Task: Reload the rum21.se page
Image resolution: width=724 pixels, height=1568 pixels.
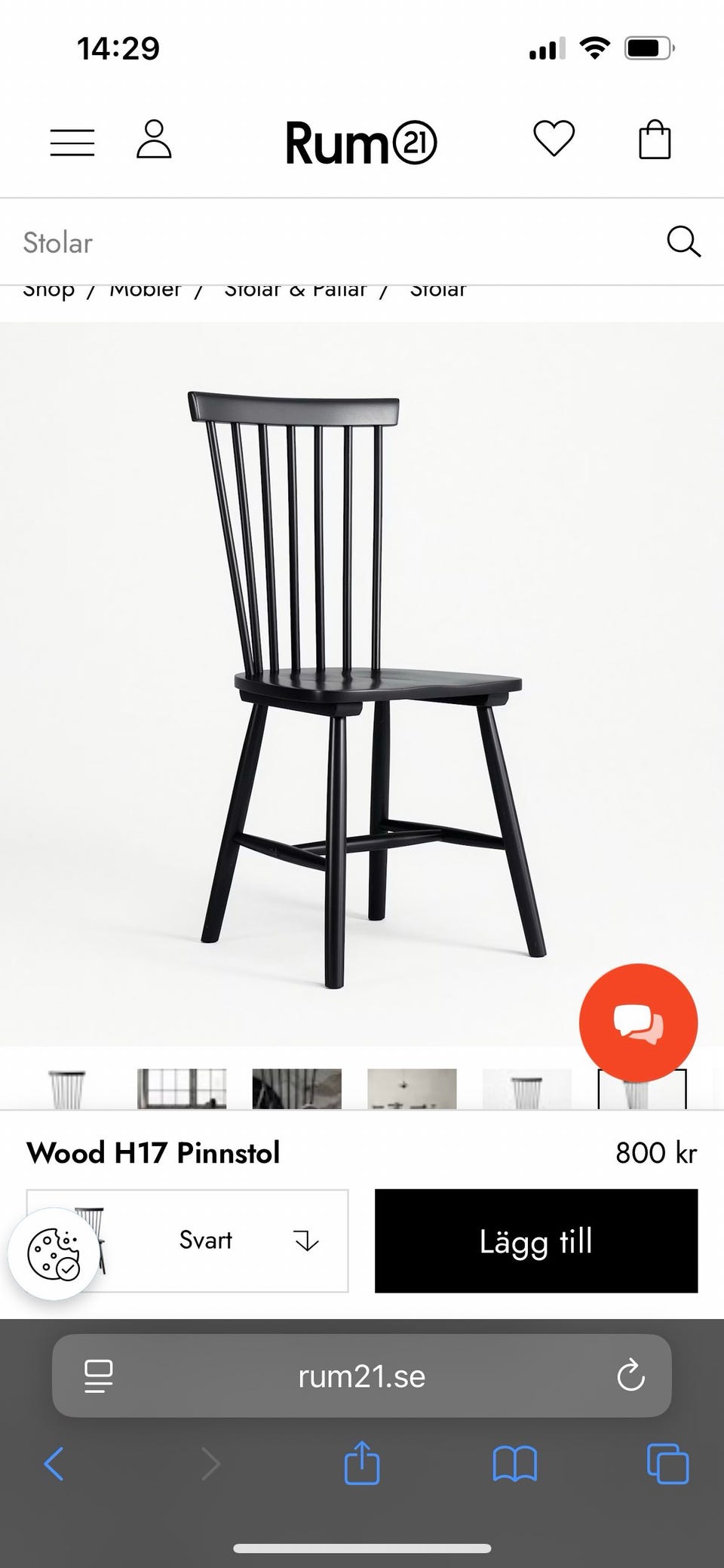Action: click(x=630, y=1376)
